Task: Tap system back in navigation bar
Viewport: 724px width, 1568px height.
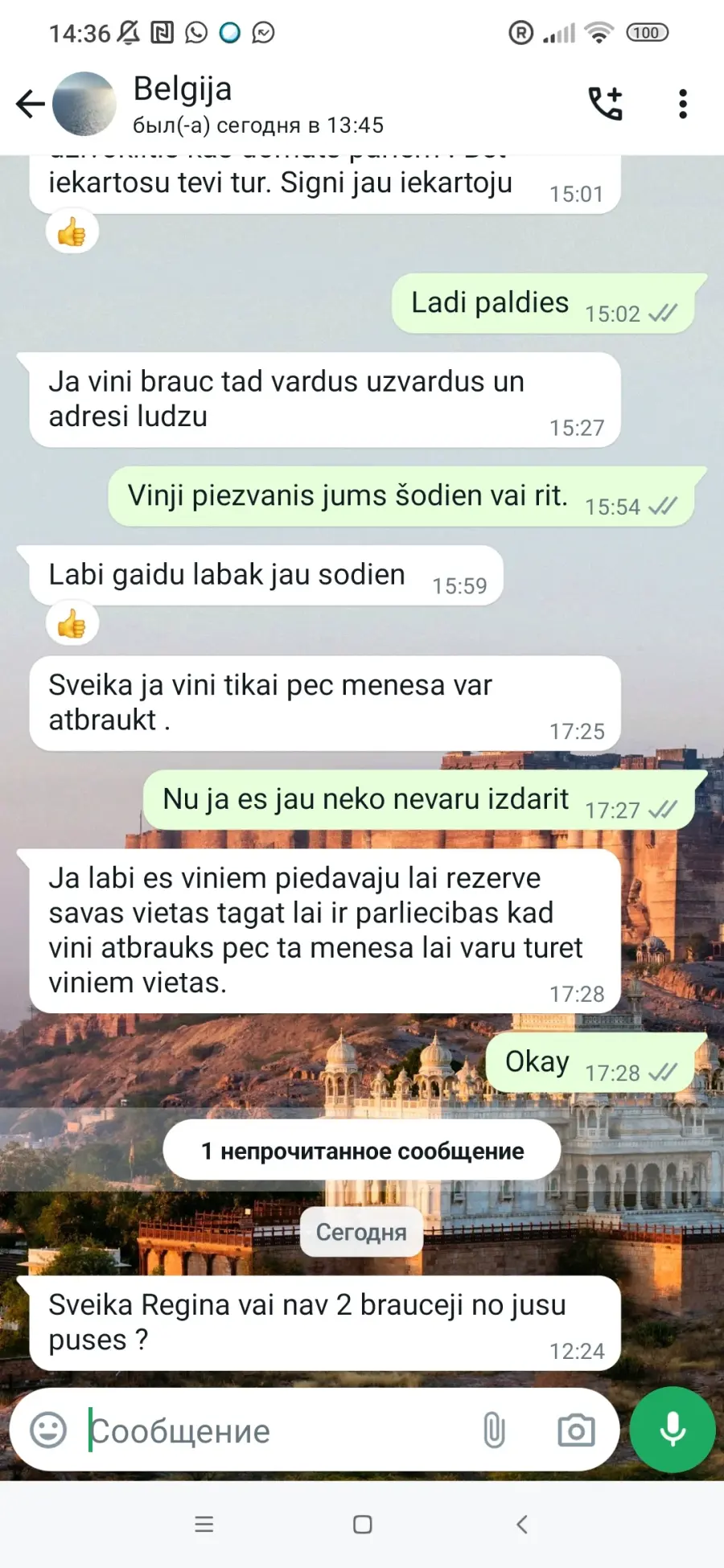Action: pos(522,1524)
